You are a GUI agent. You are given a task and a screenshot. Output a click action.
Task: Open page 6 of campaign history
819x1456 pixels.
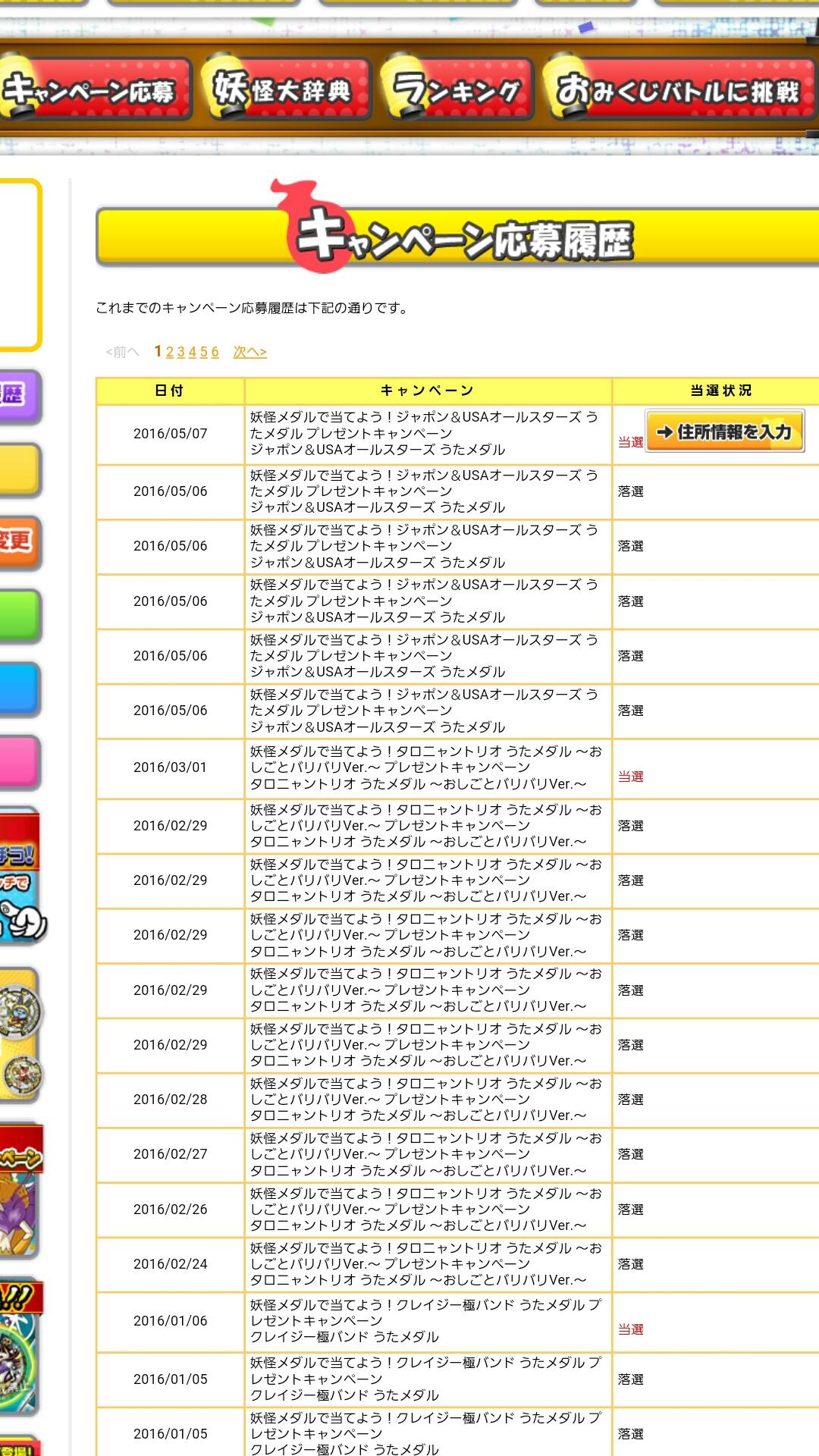click(215, 352)
